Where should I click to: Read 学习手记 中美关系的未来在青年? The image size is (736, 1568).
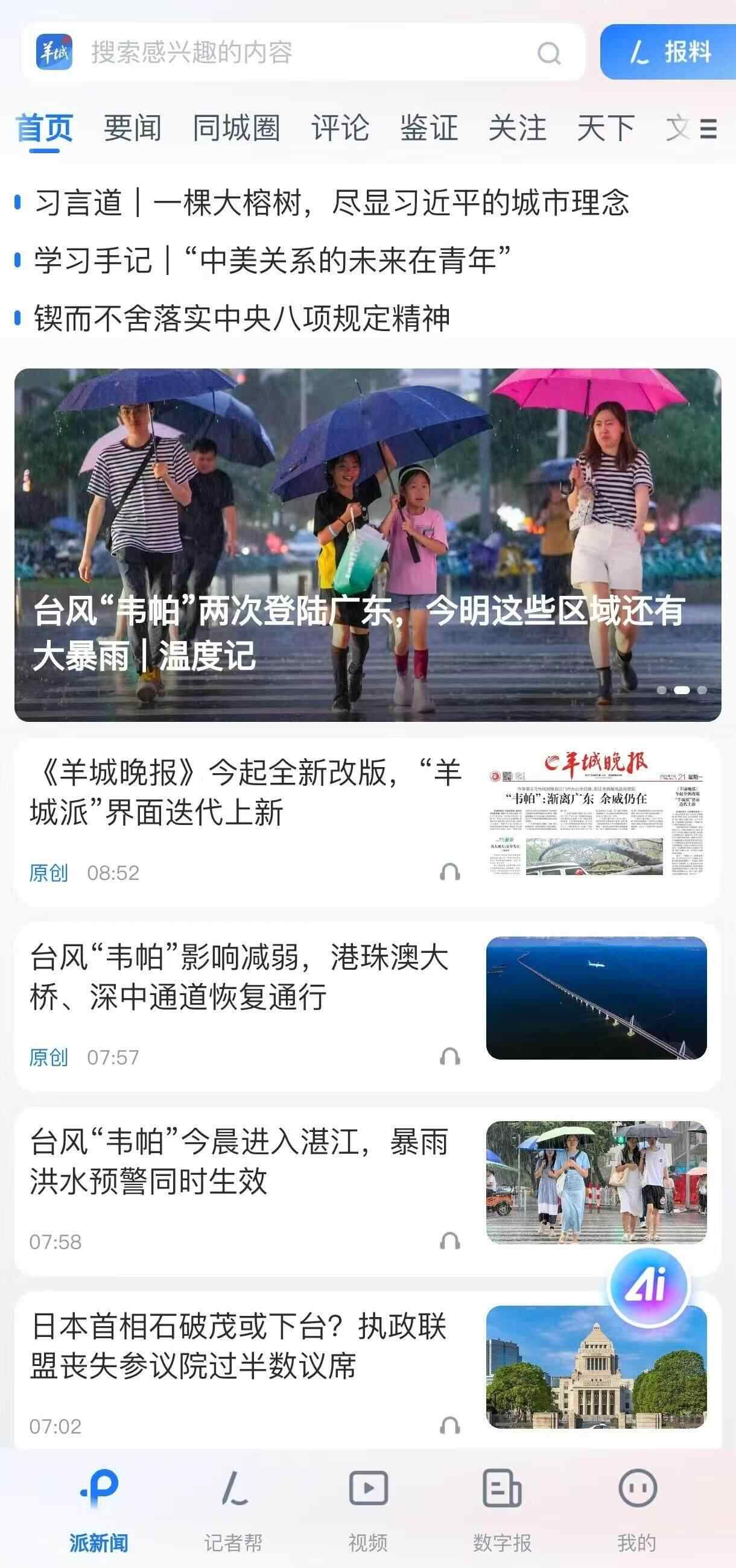(x=272, y=261)
